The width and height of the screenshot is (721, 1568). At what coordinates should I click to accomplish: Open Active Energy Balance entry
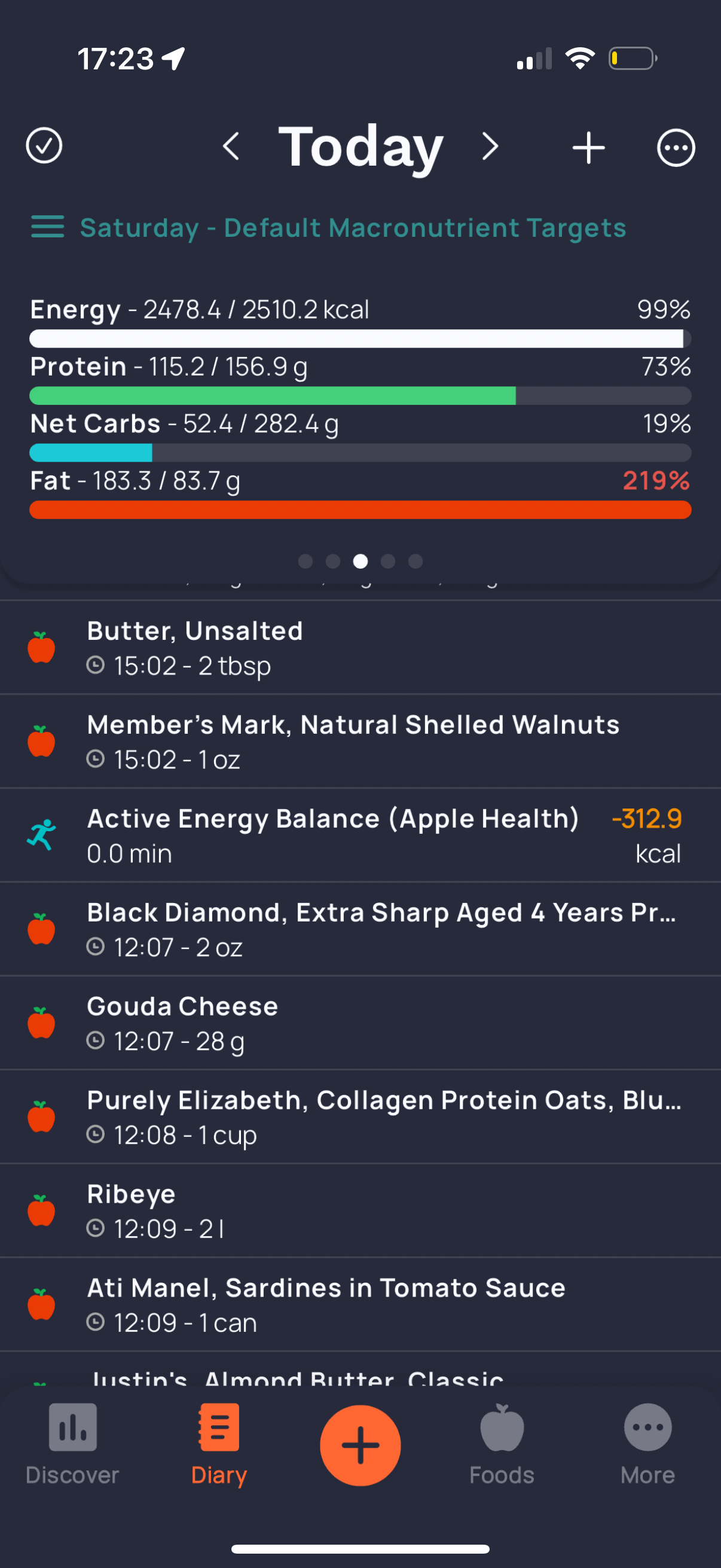click(360, 835)
